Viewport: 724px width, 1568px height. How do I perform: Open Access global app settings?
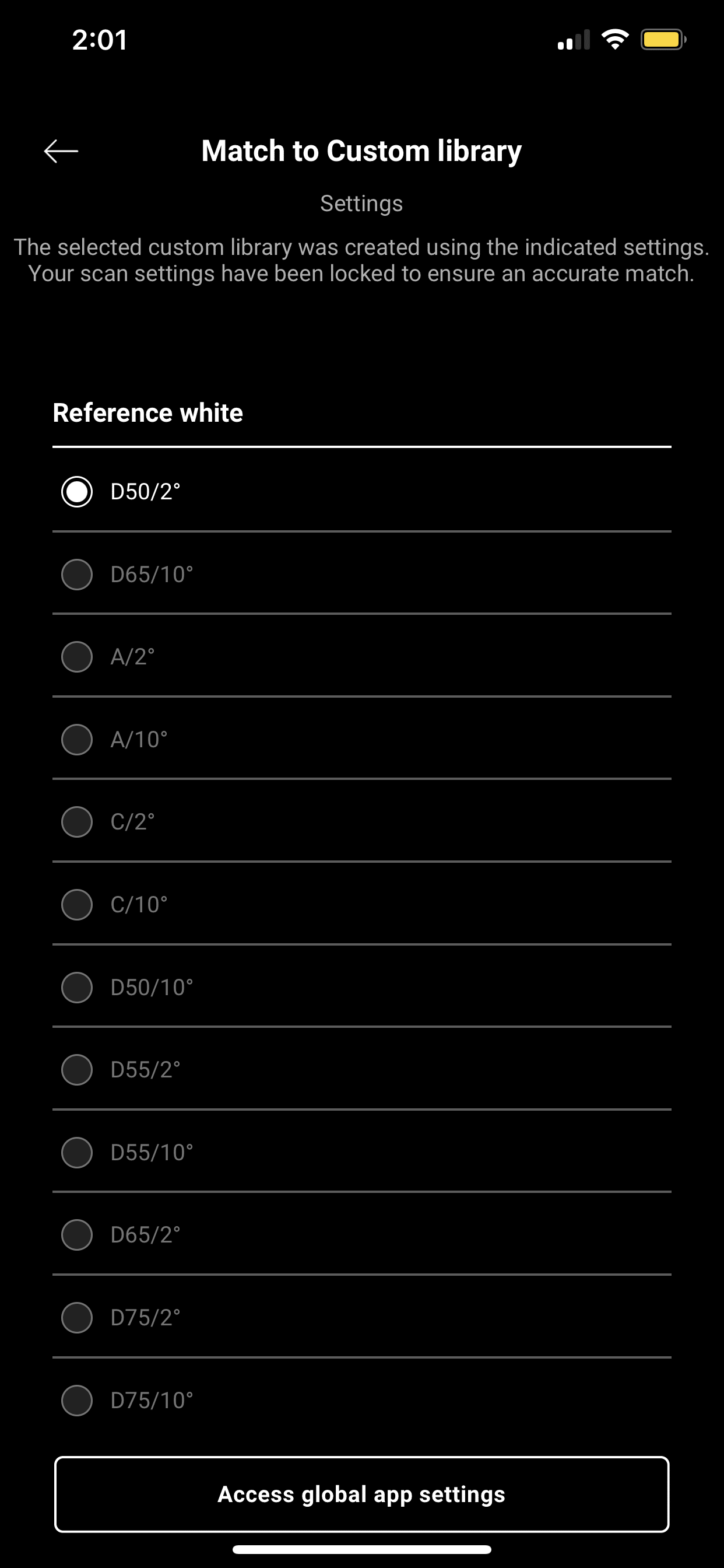pyautogui.click(x=362, y=1494)
